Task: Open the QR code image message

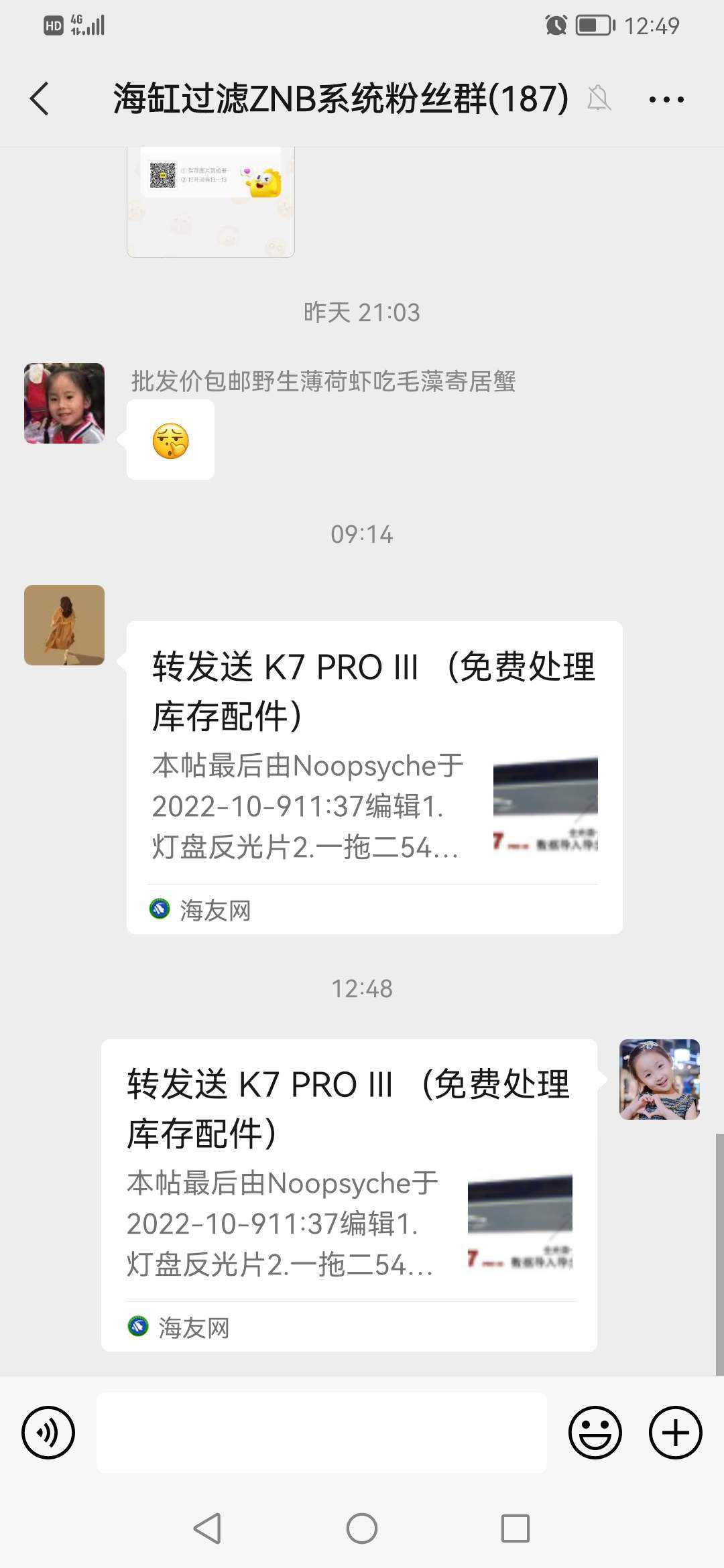Action: 210,201
